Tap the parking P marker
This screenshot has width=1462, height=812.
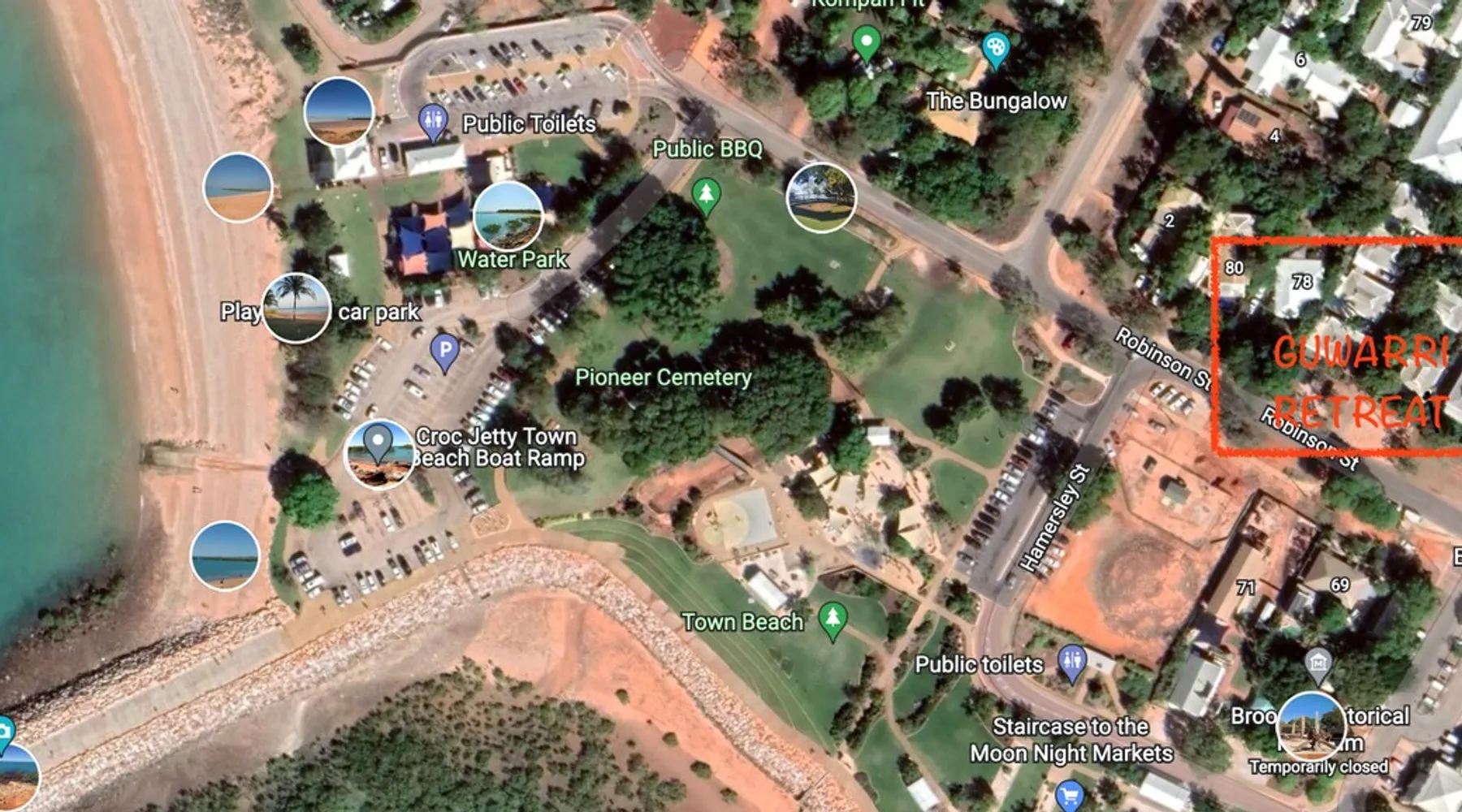(444, 351)
